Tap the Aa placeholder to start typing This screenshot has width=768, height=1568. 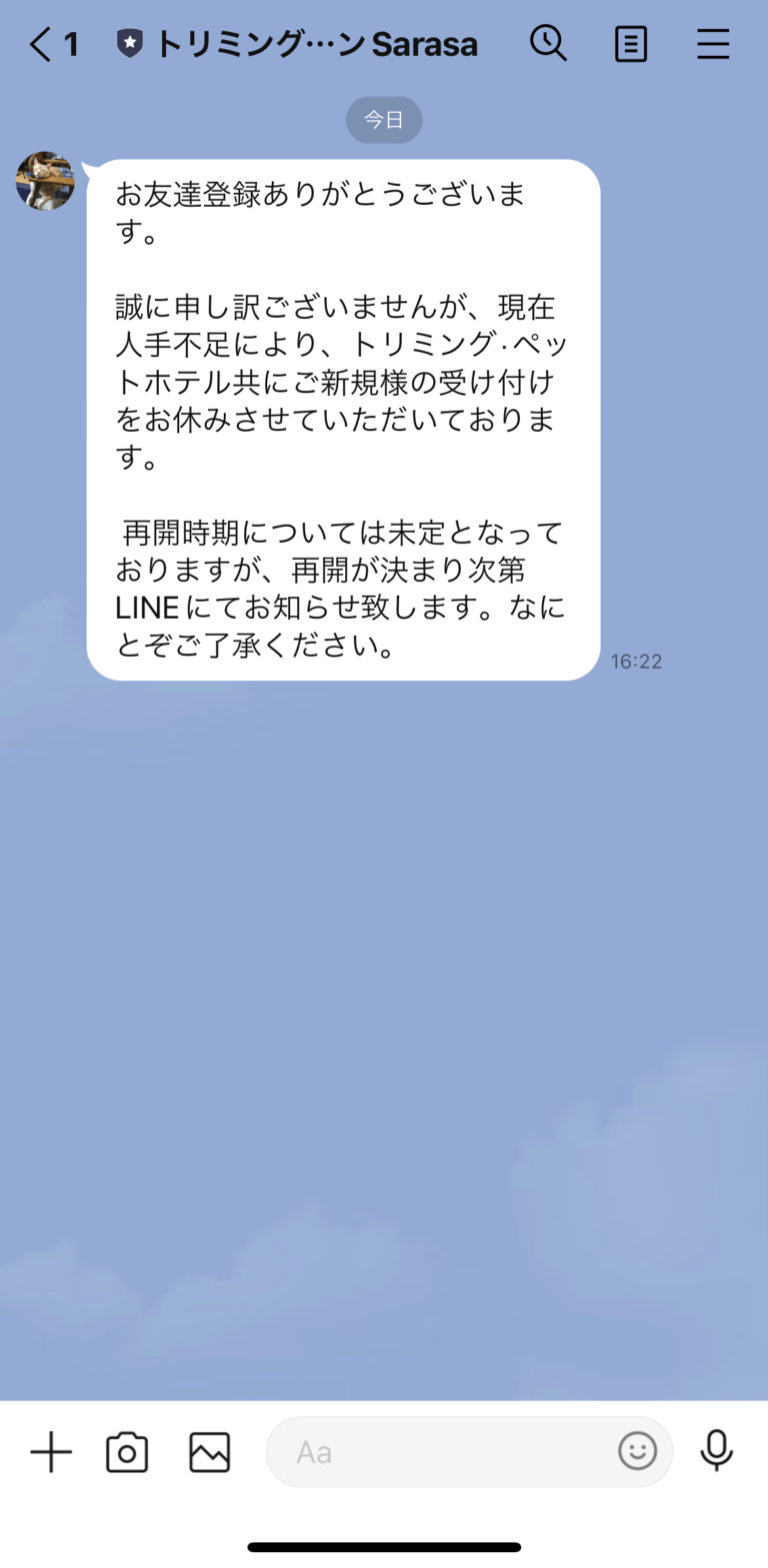313,1452
